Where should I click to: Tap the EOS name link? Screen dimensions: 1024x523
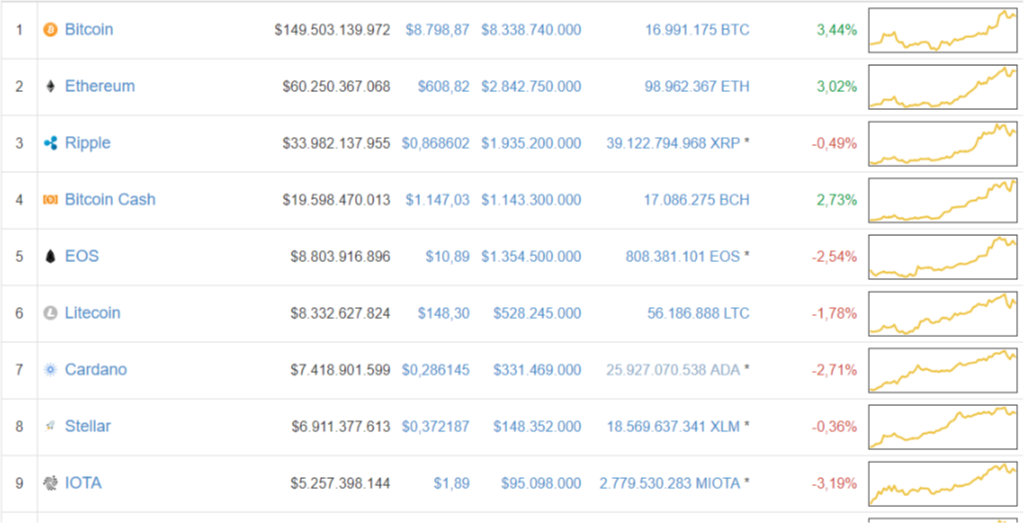(82, 256)
